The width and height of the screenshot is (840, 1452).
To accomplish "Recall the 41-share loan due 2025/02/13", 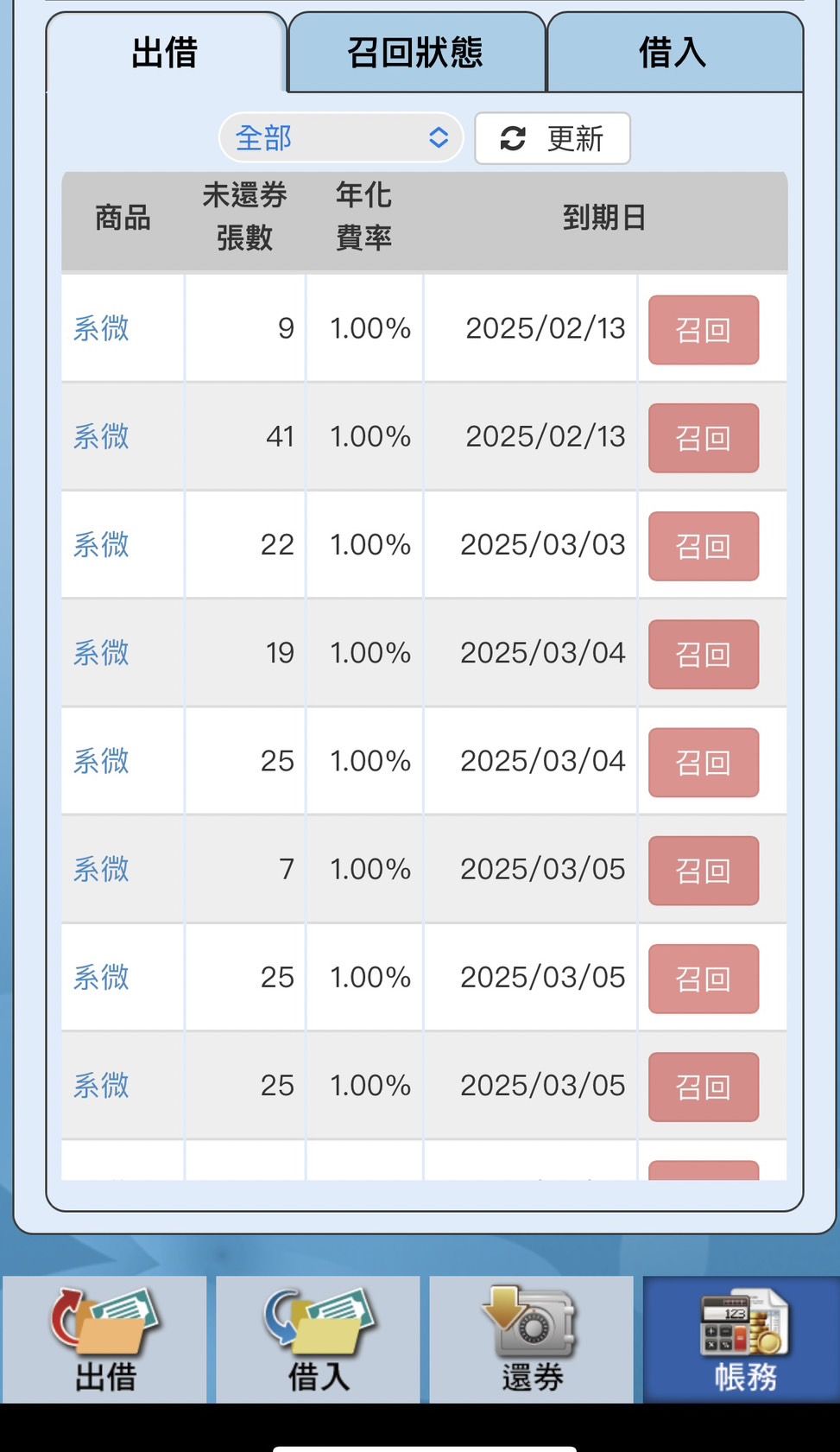I will (x=704, y=438).
